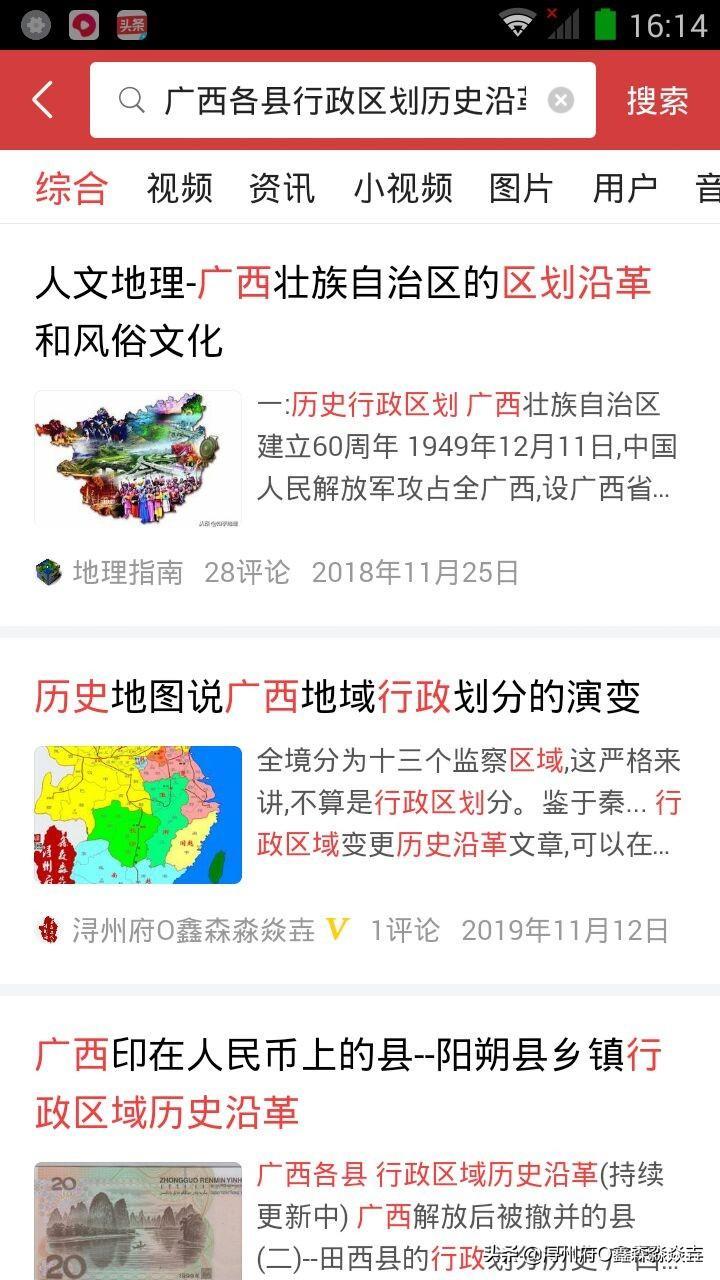Open the 小视频 tab

[x=403, y=188]
